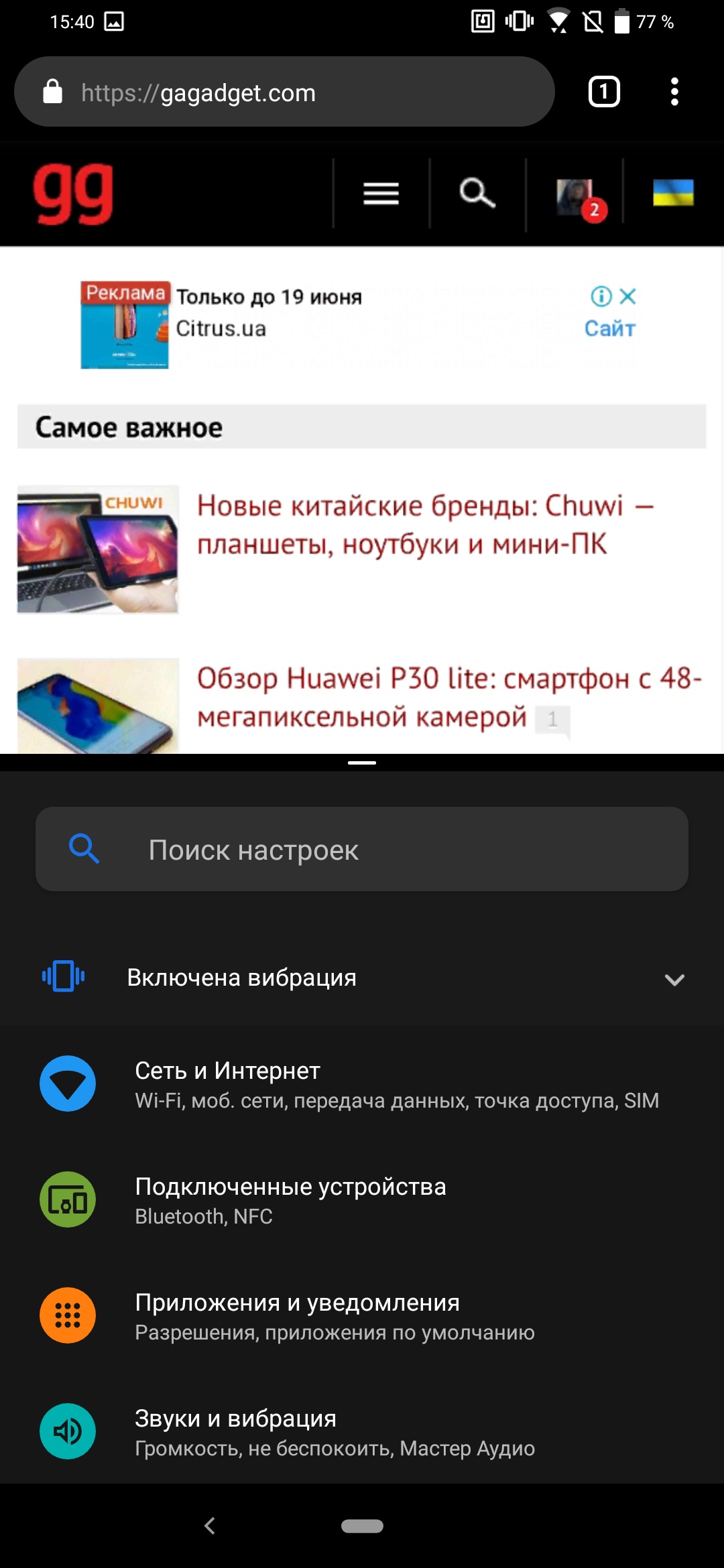Expand the Включена вибрация suggestion

coord(674,979)
